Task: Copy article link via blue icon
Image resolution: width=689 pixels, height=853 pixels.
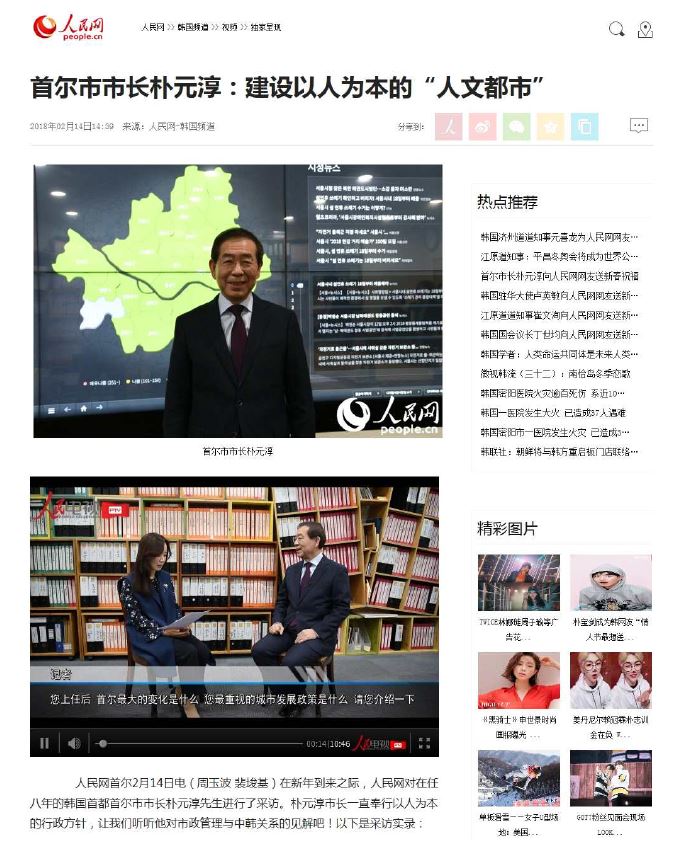Action: point(584,126)
